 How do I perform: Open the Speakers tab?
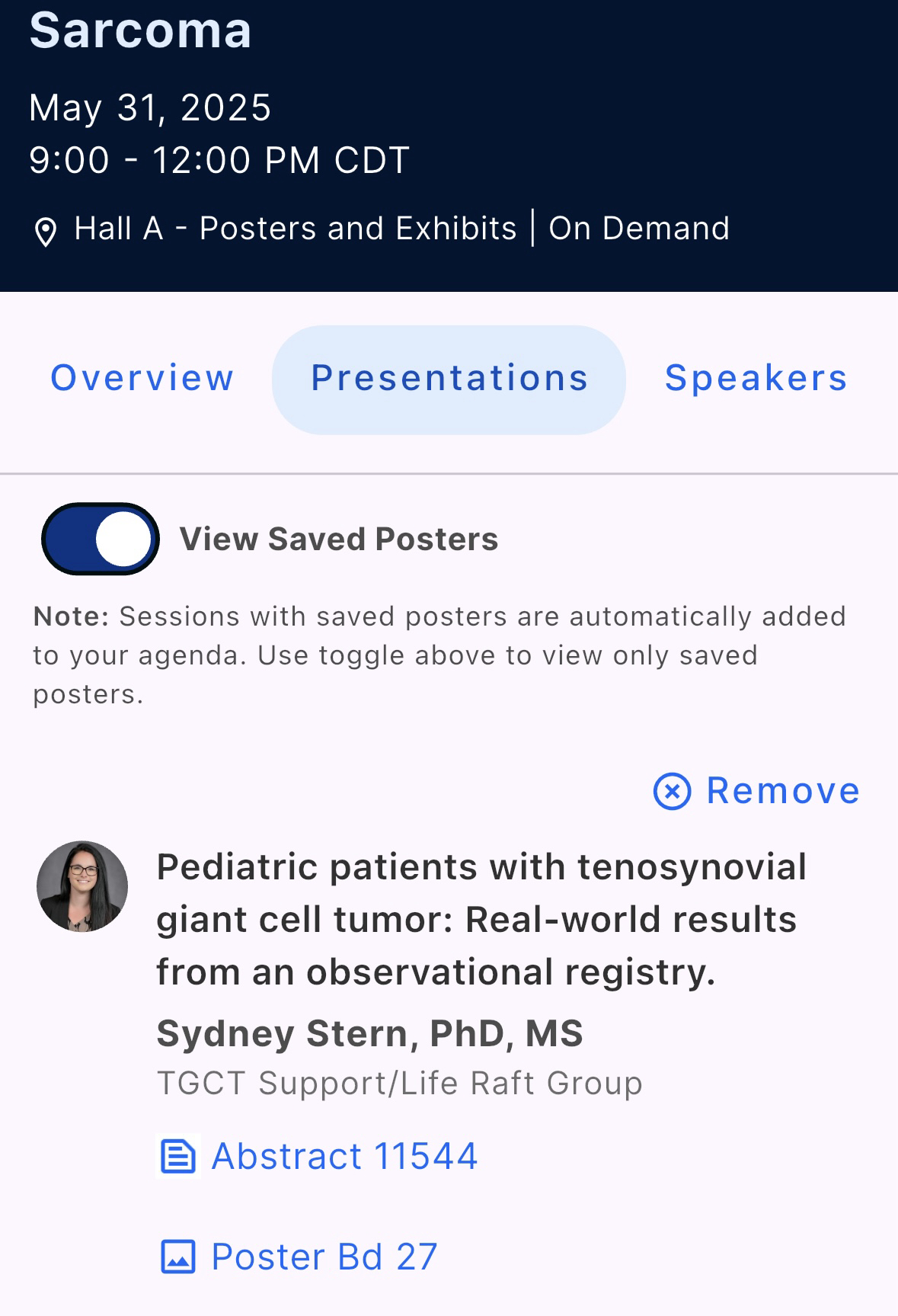tap(756, 379)
